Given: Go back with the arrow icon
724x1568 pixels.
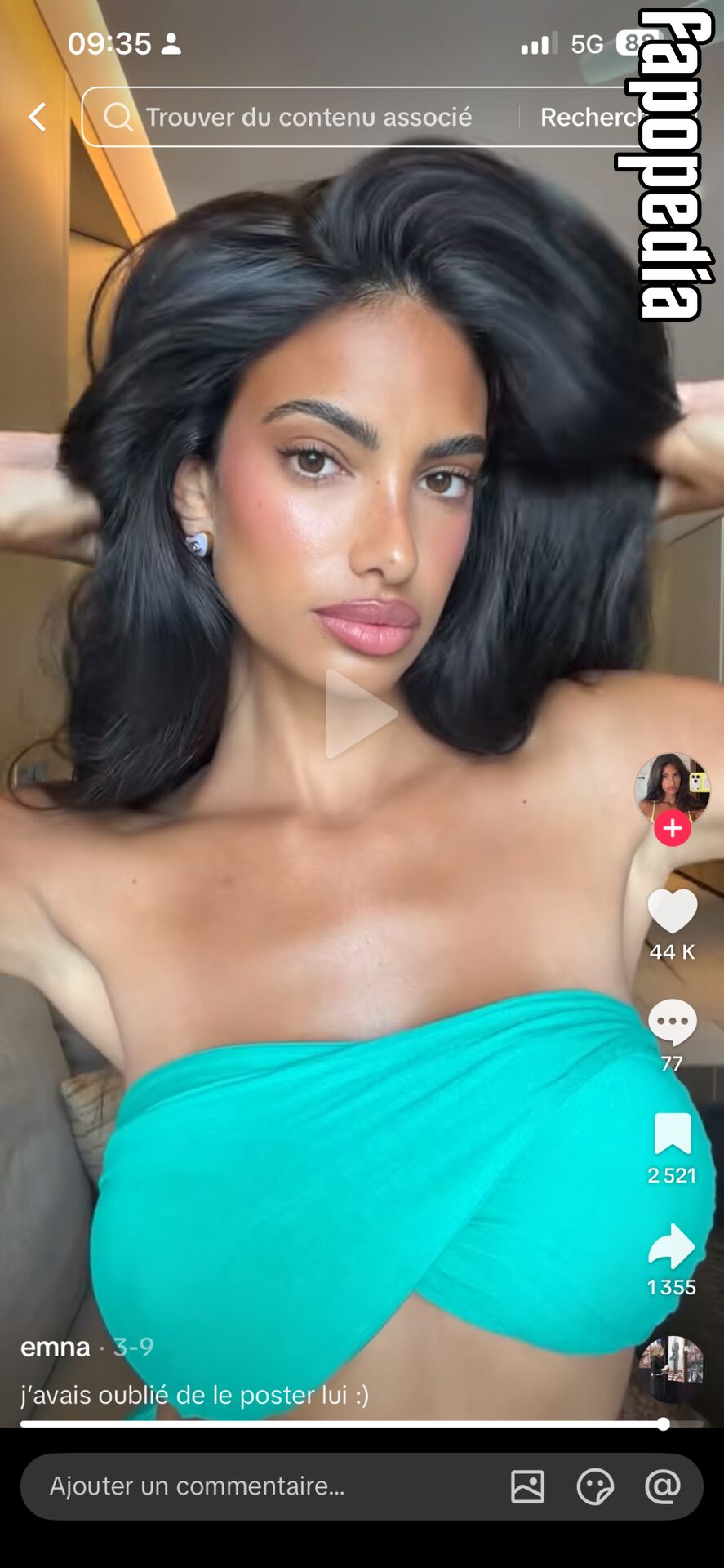Looking at the screenshot, I should (x=37, y=117).
